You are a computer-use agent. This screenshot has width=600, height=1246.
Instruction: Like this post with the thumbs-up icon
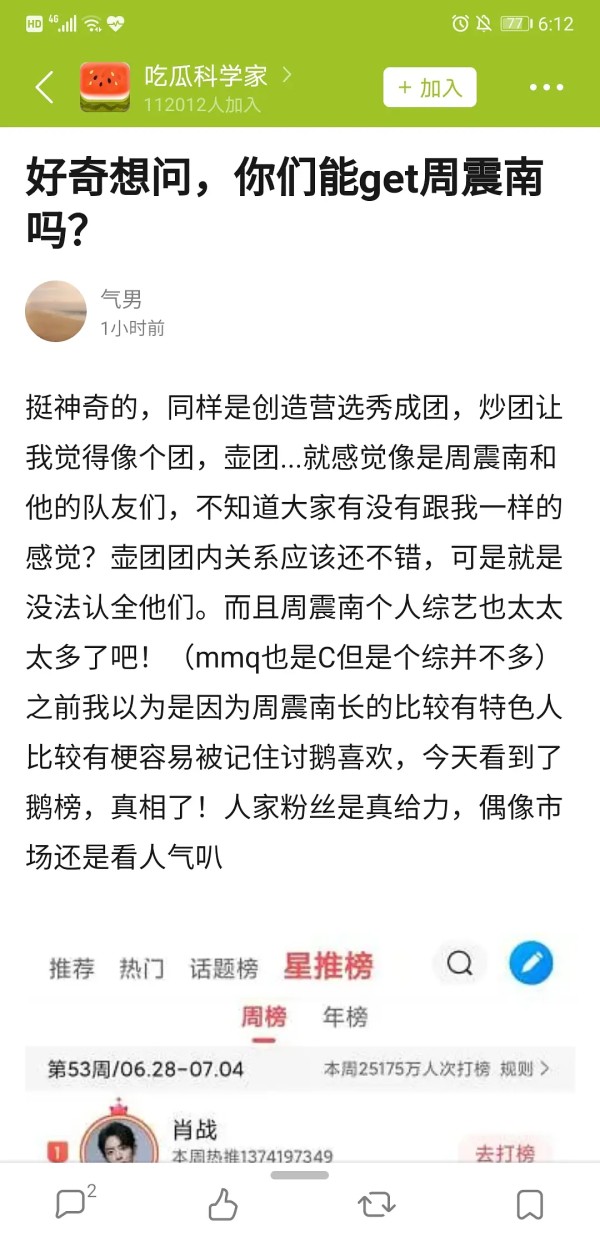point(223,1204)
